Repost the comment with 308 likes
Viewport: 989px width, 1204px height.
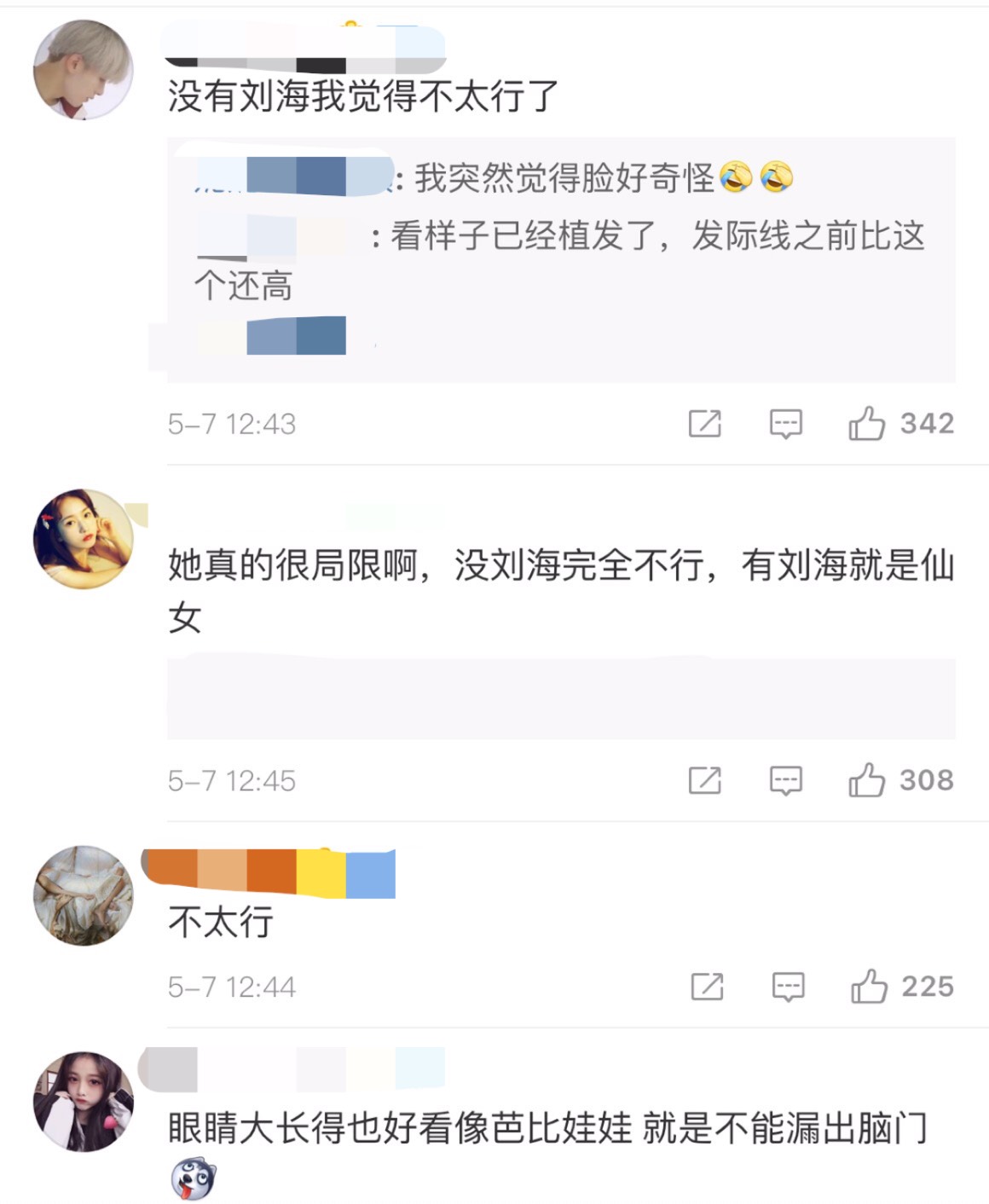pos(704,779)
